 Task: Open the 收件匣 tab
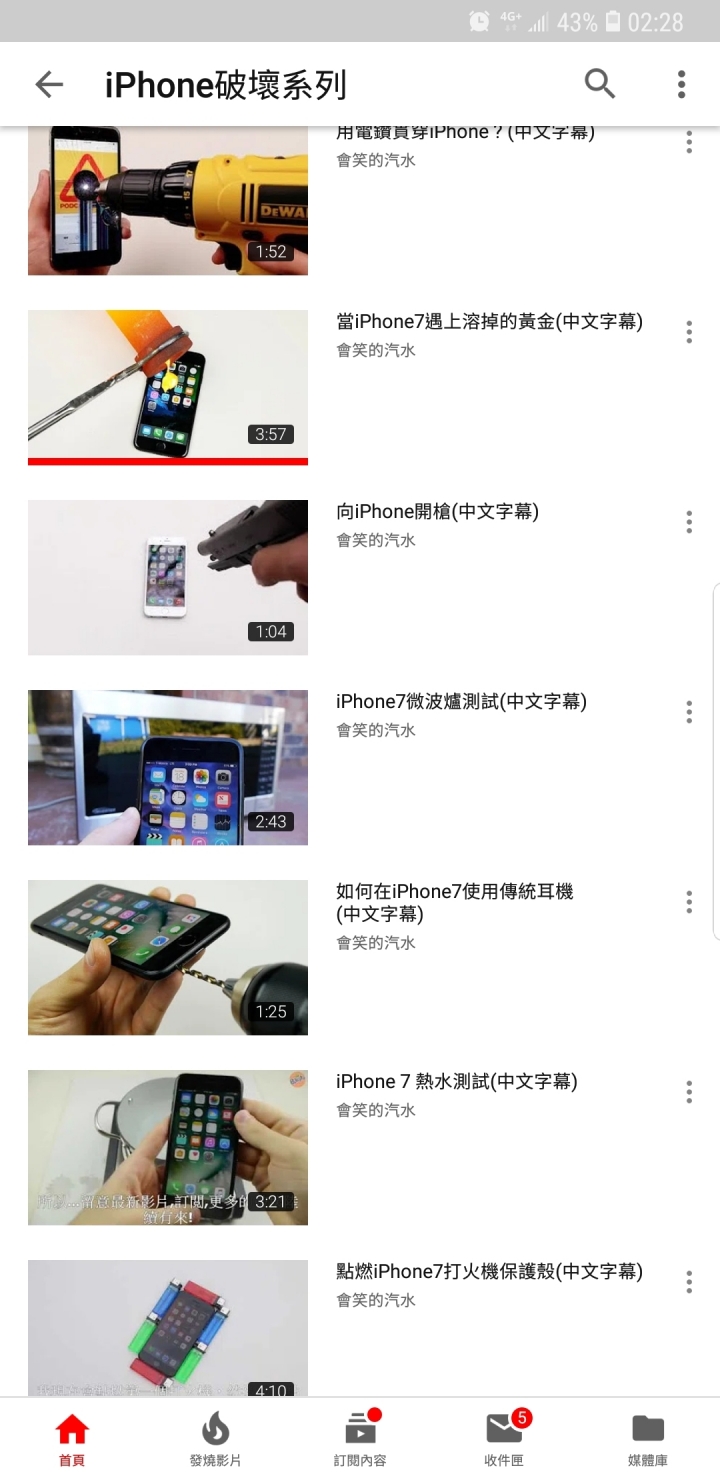click(x=504, y=1438)
